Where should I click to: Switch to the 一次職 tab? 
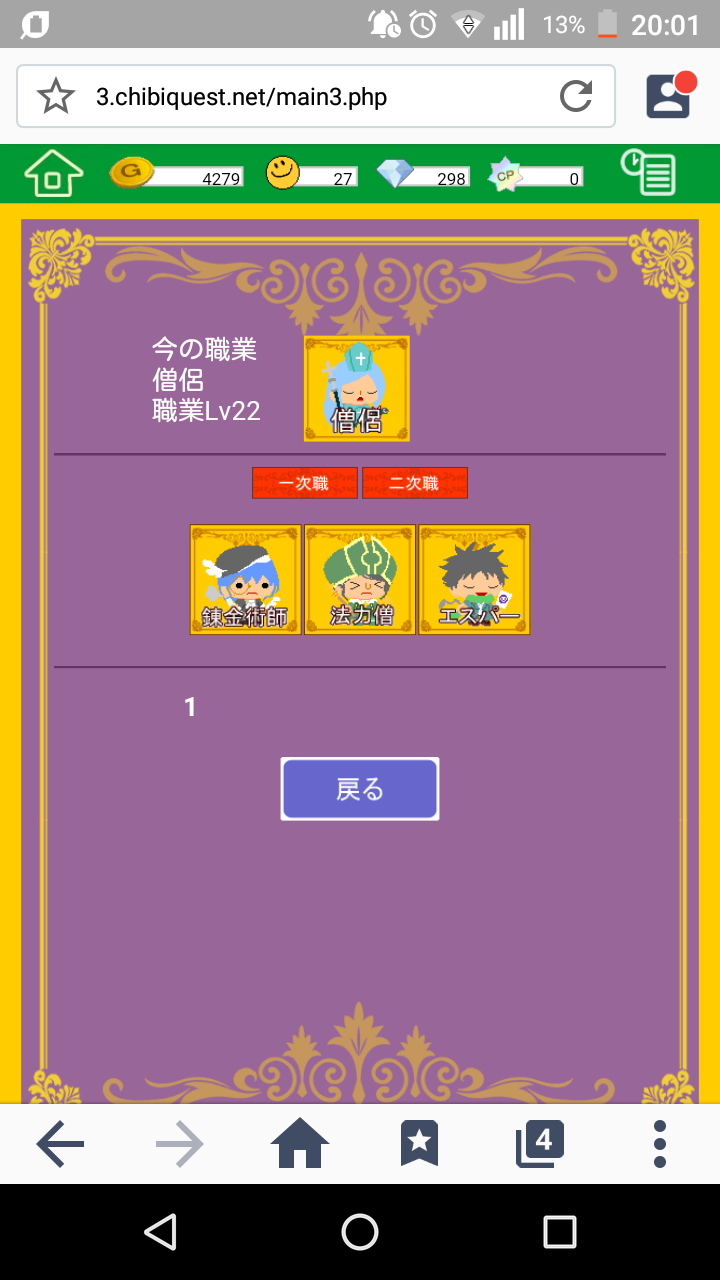(304, 483)
